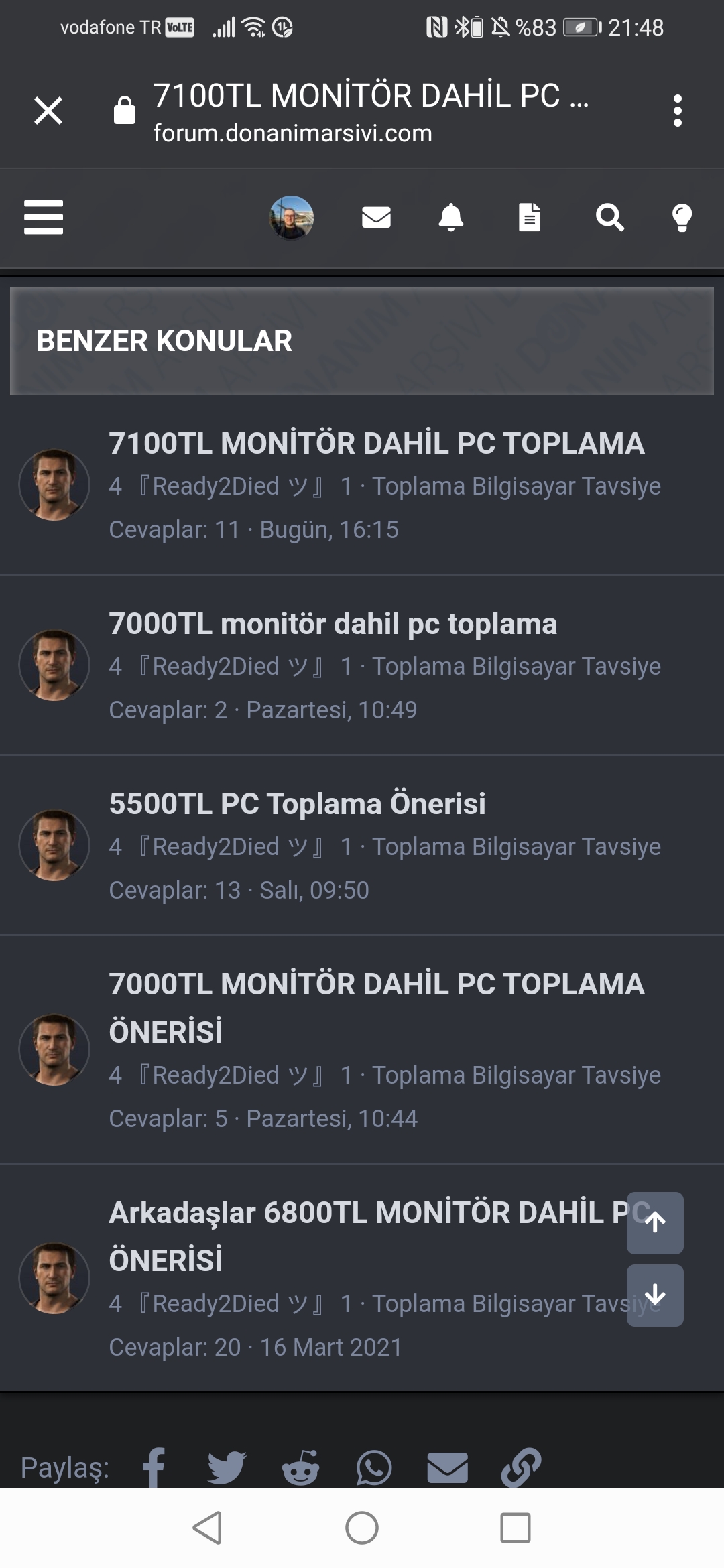Open the messages envelope inbox

pyautogui.click(x=376, y=217)
